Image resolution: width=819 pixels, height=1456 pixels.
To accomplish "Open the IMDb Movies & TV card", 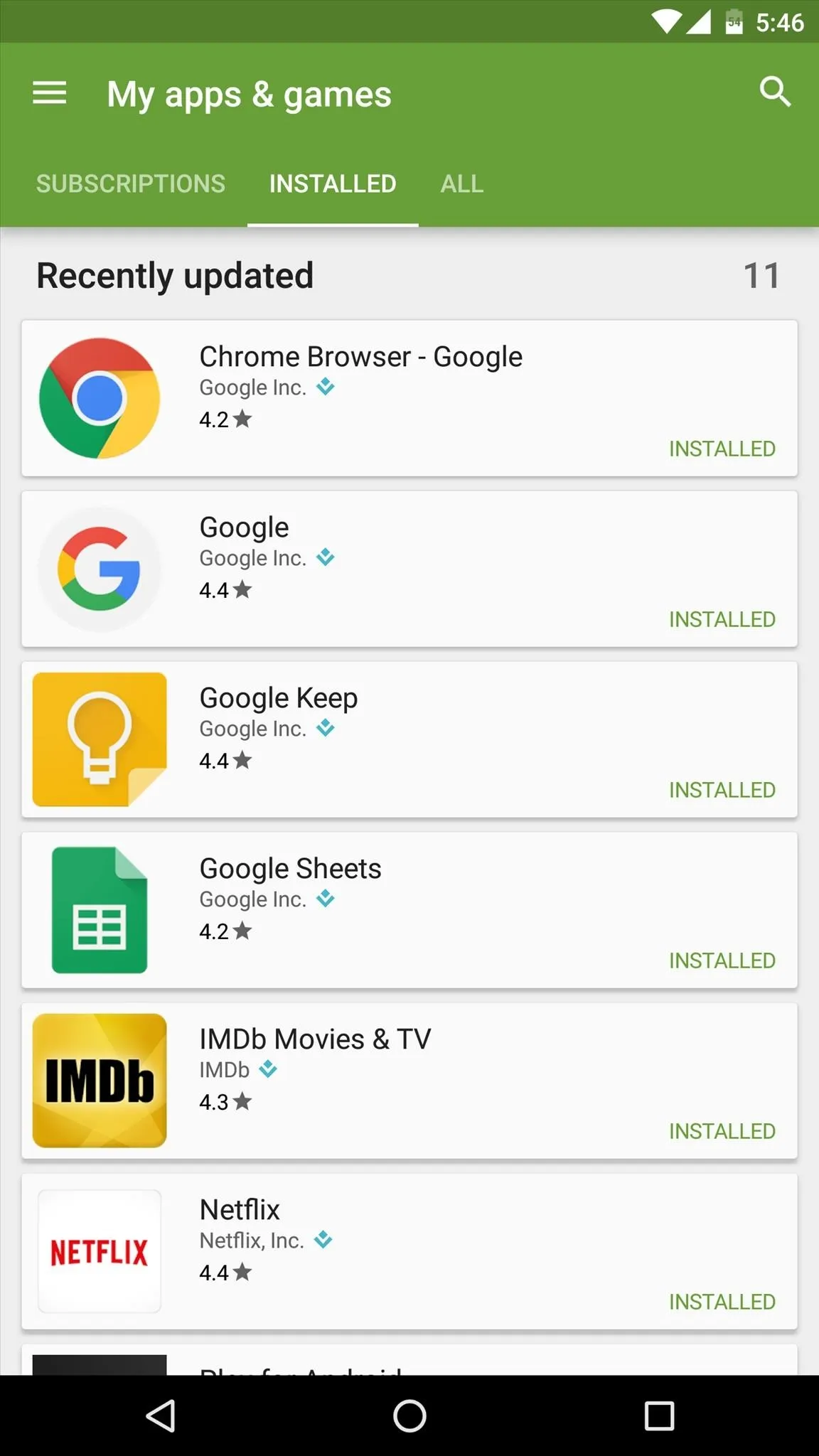I will [x=409, y=1081].
